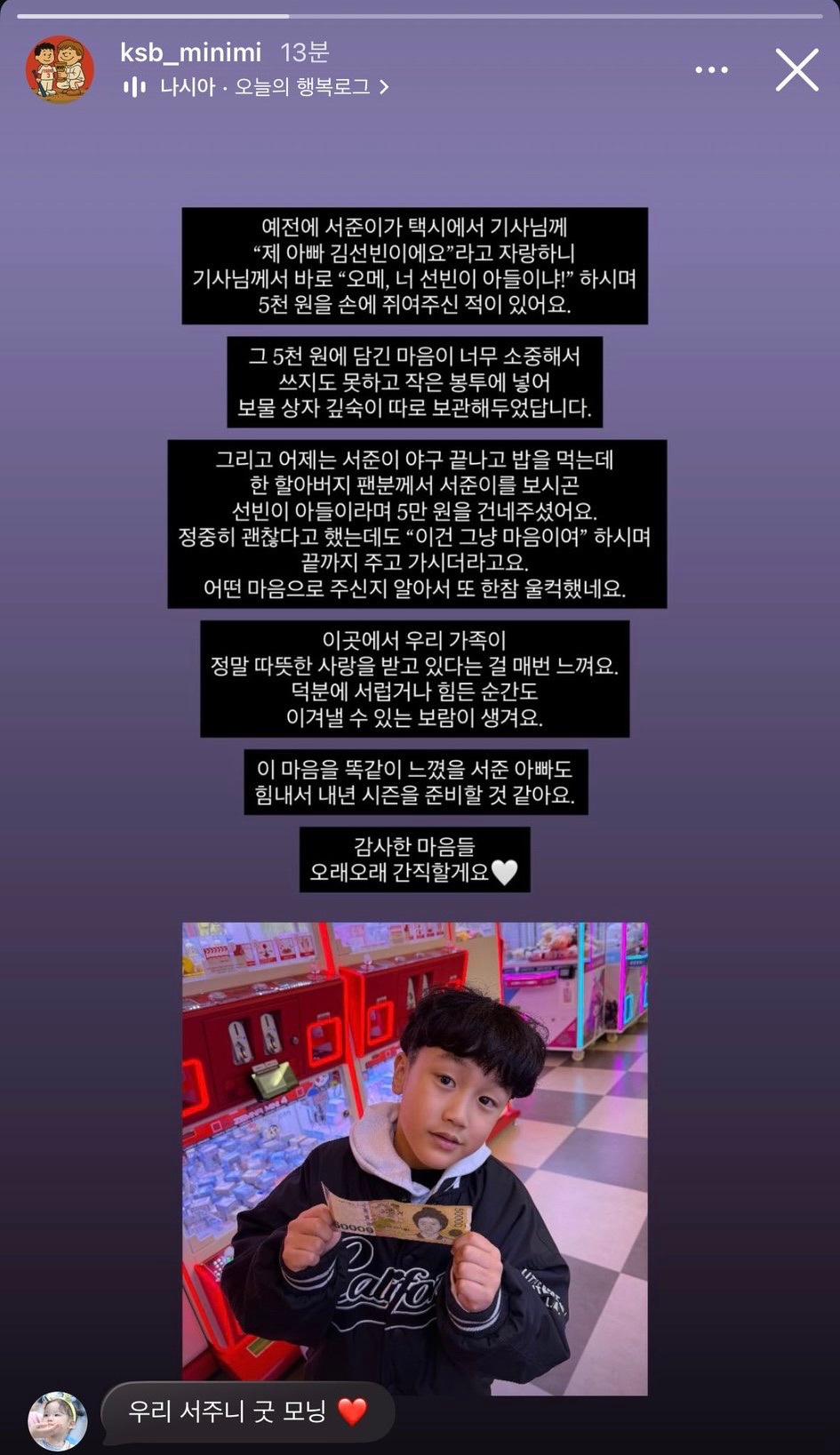Open the ksb_minimi username
Viewport: 840px width, 1455px height.
[x=190, y=52]
